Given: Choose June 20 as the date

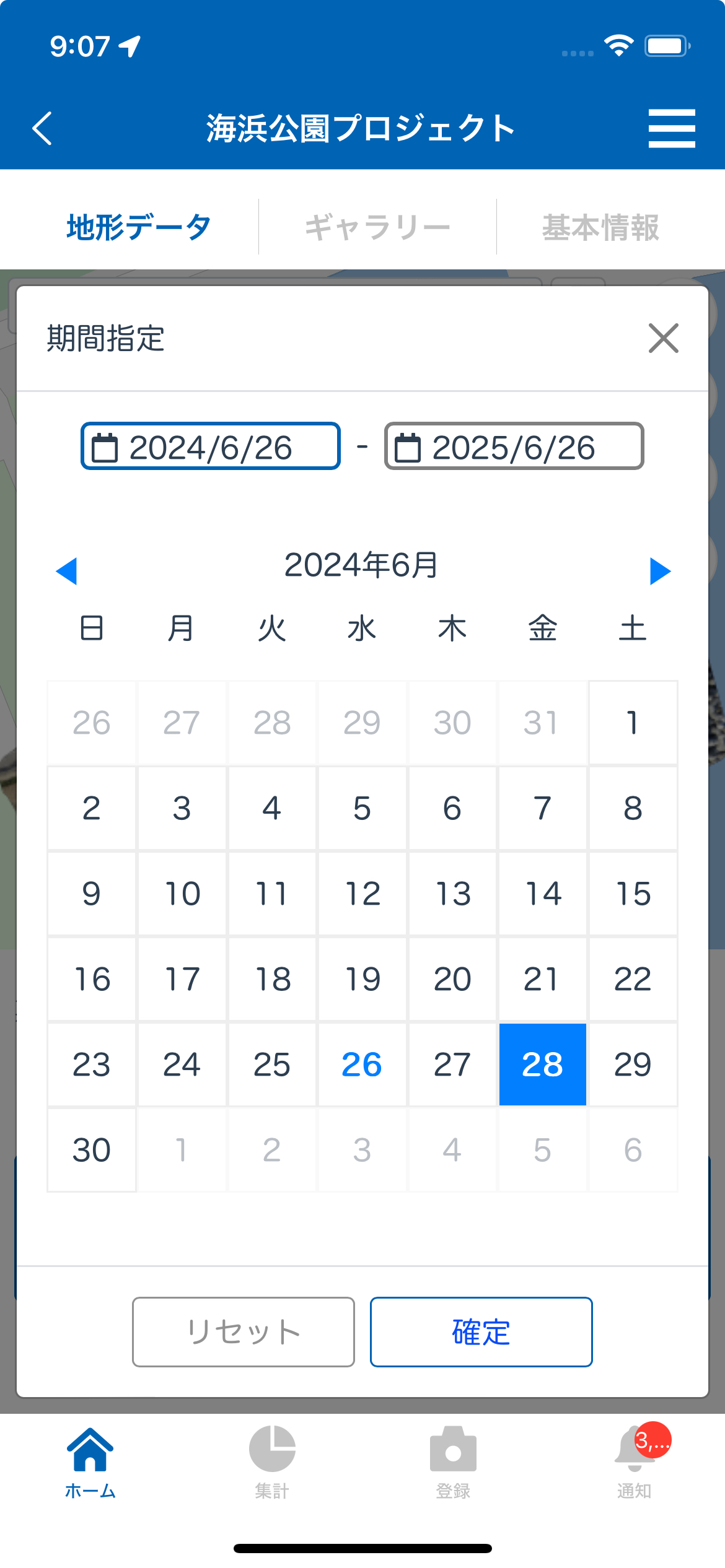Looking at the screenshot, I should point(452,979).
